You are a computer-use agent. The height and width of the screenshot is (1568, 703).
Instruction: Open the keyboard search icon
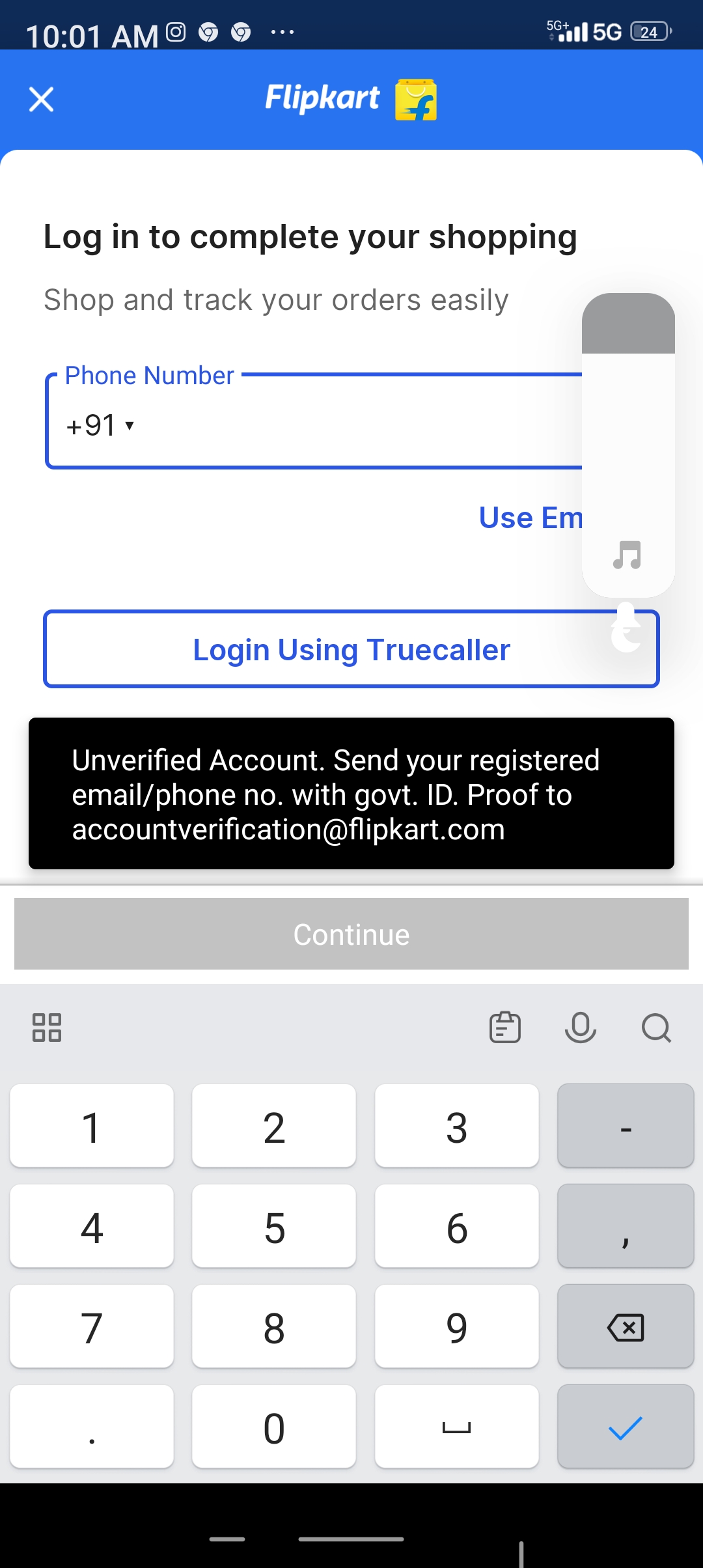[656, 1028]
